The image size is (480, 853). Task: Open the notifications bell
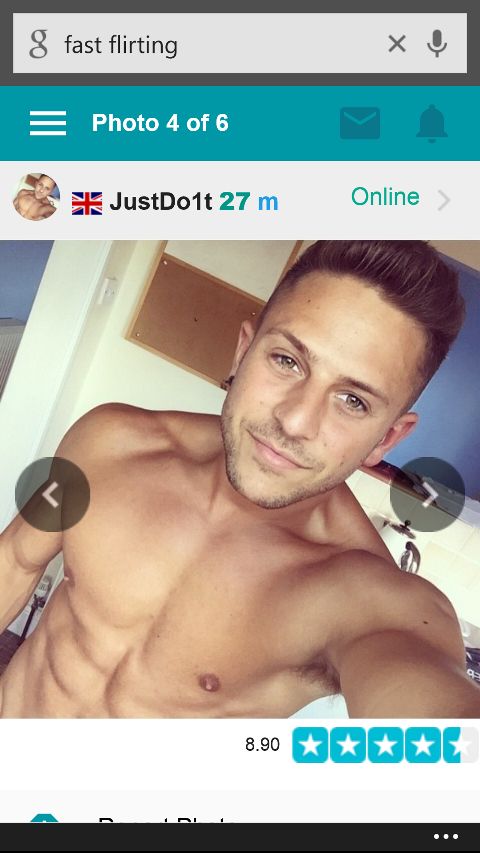432,123
